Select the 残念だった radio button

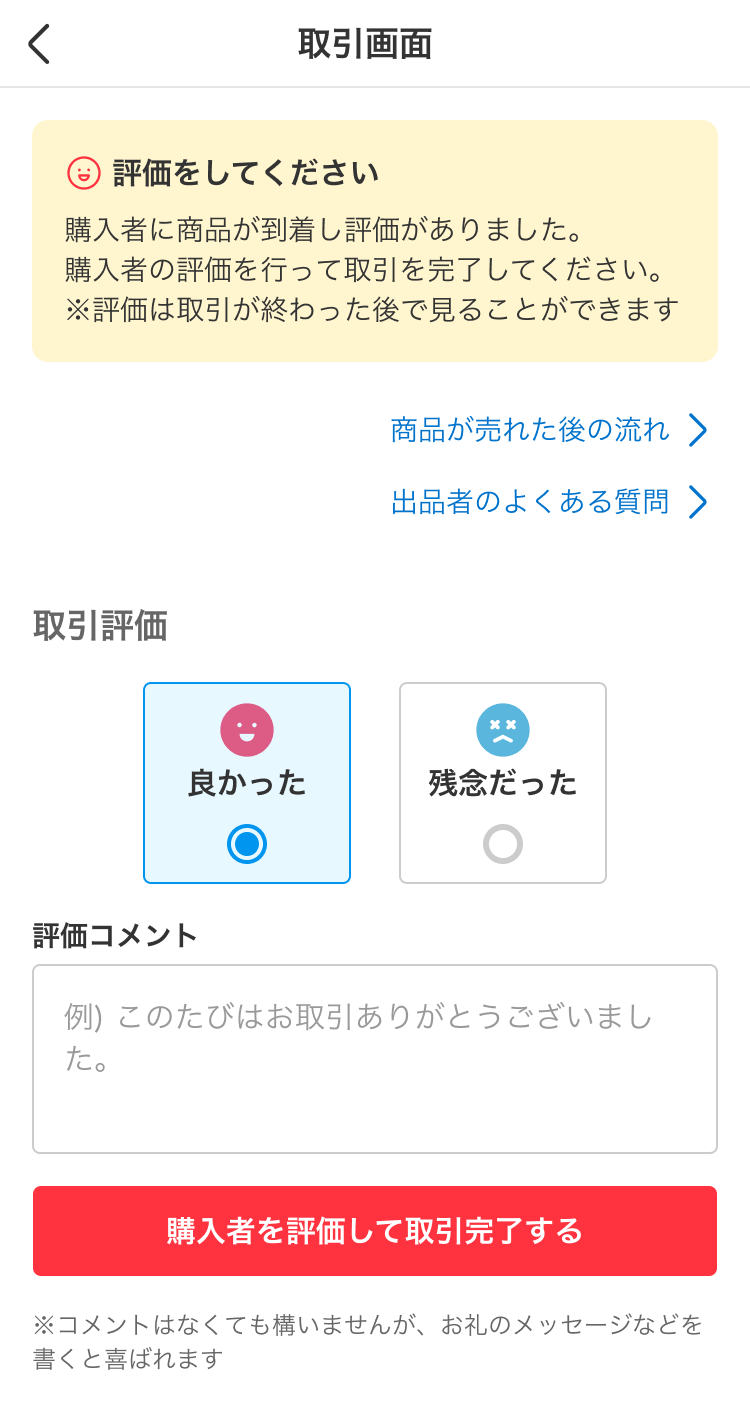503,844
